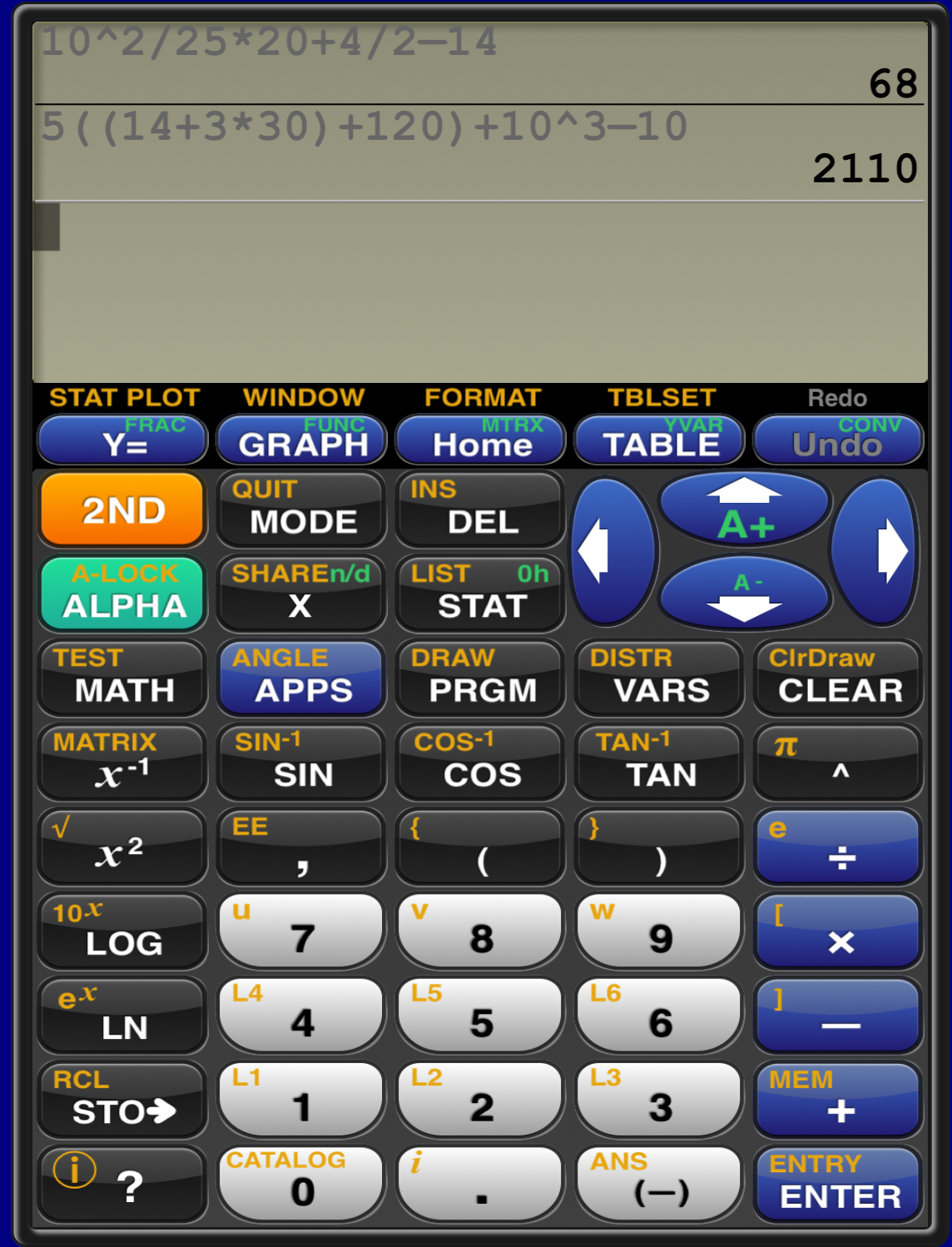This screenshot has height=1247, width=952.
Task: Open the MODE menu
Action: pos(301,509)
